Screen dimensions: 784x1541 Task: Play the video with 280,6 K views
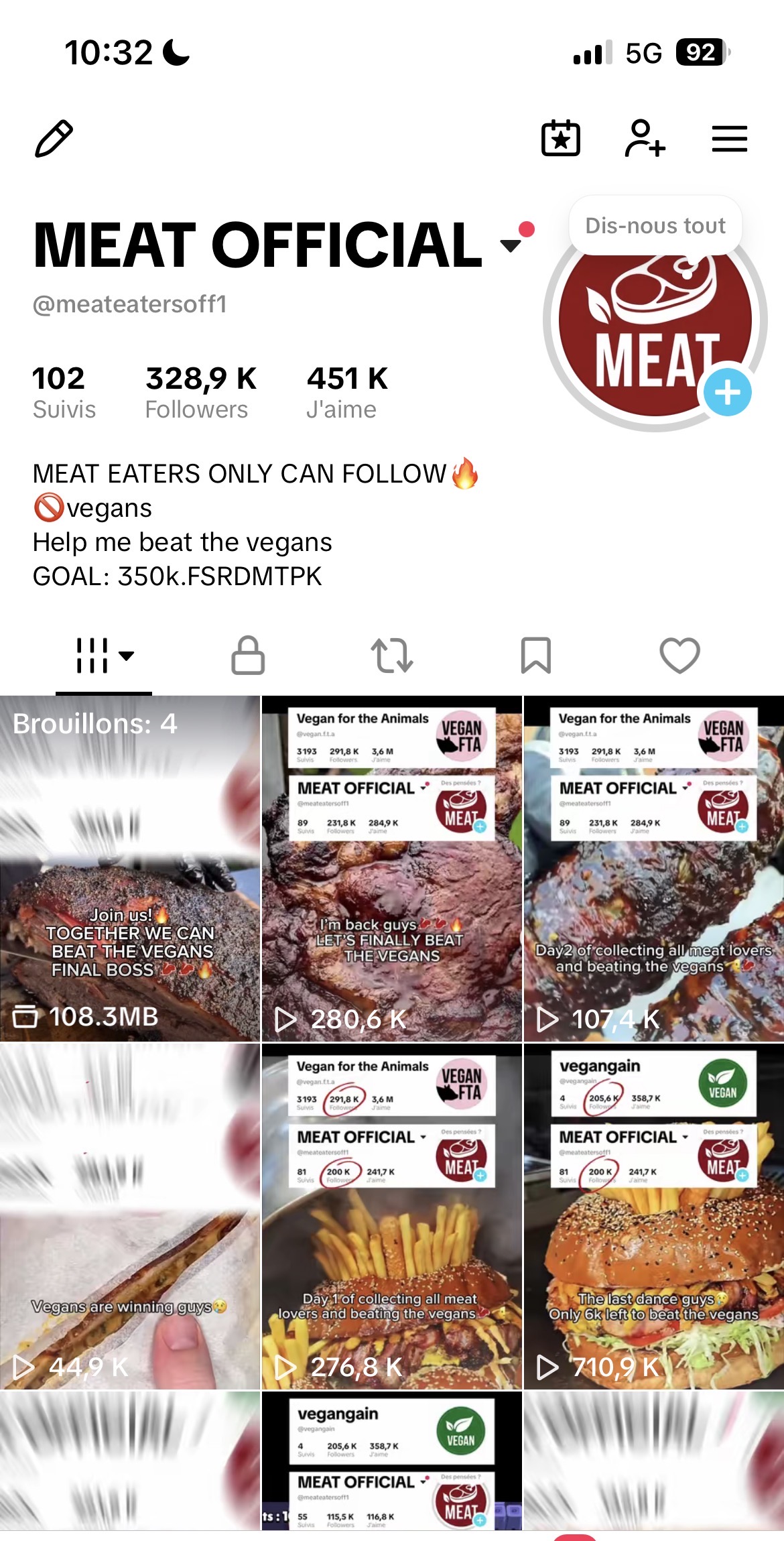point(392,869)
